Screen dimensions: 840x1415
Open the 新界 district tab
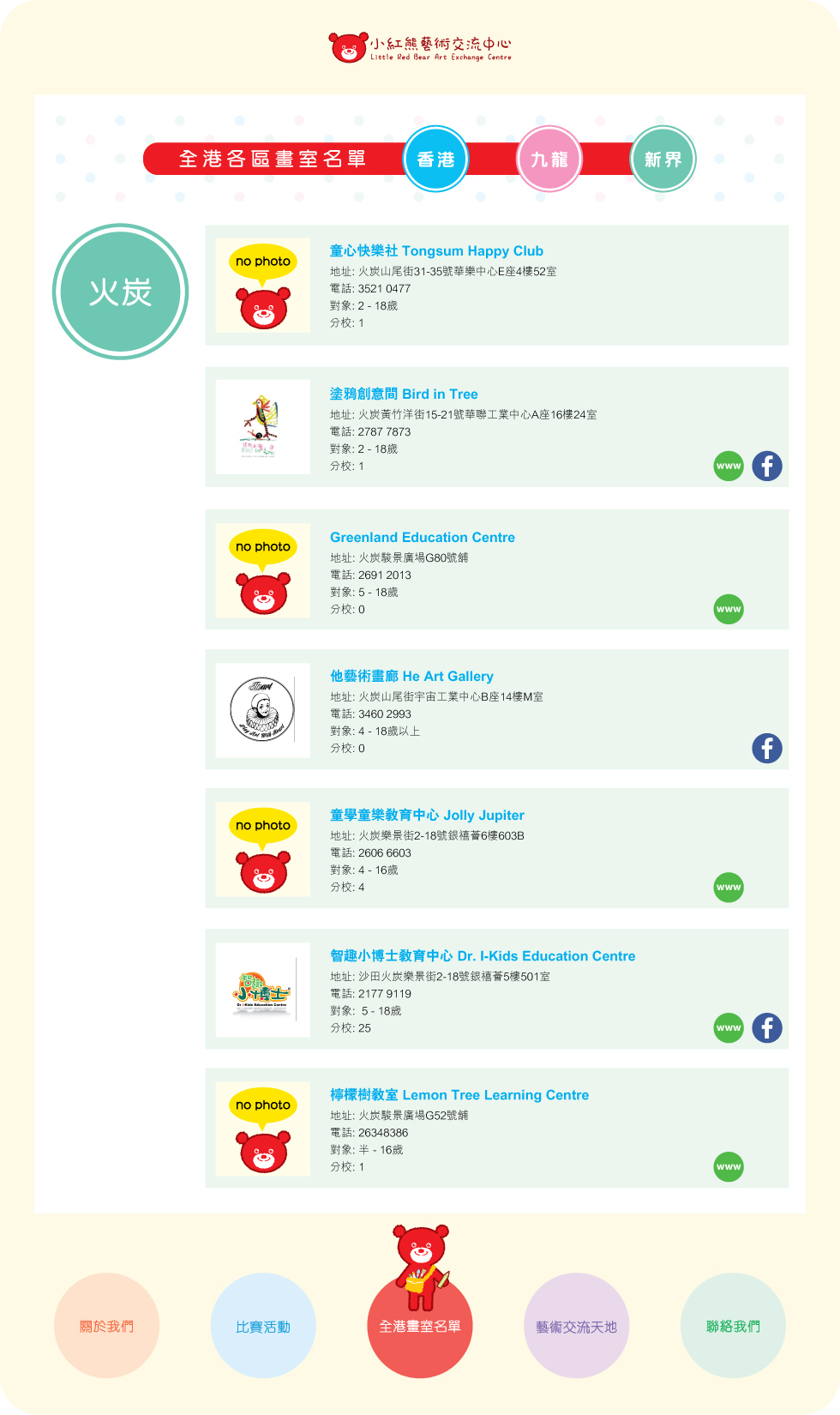(663, 160)
